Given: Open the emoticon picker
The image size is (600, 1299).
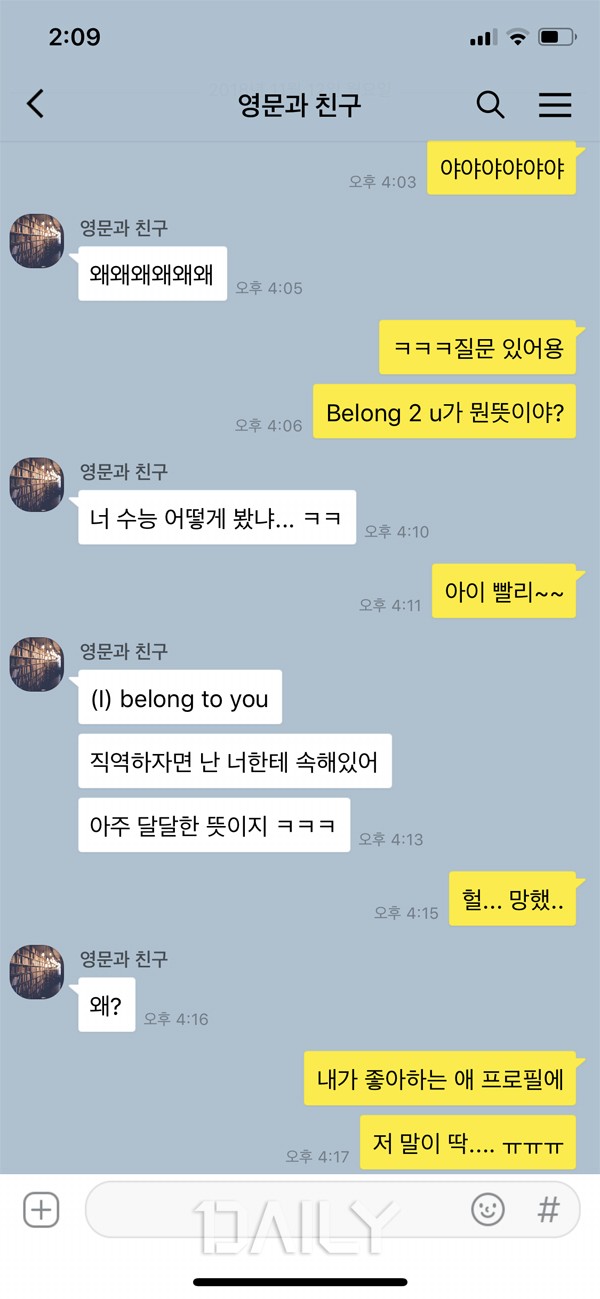Looking at the screenshot, I should click(488, 1211).
